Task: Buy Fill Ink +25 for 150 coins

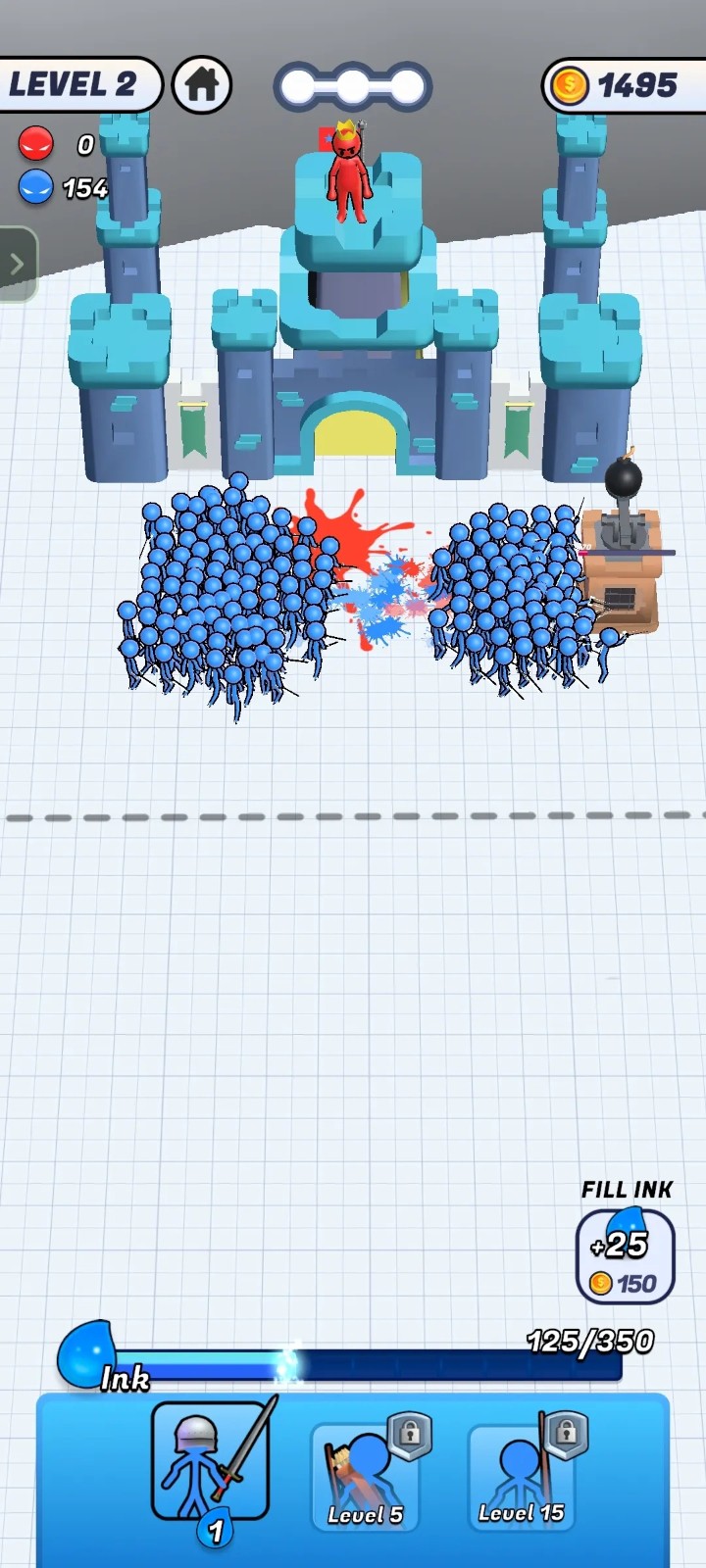Action: tap(625, 1257)
